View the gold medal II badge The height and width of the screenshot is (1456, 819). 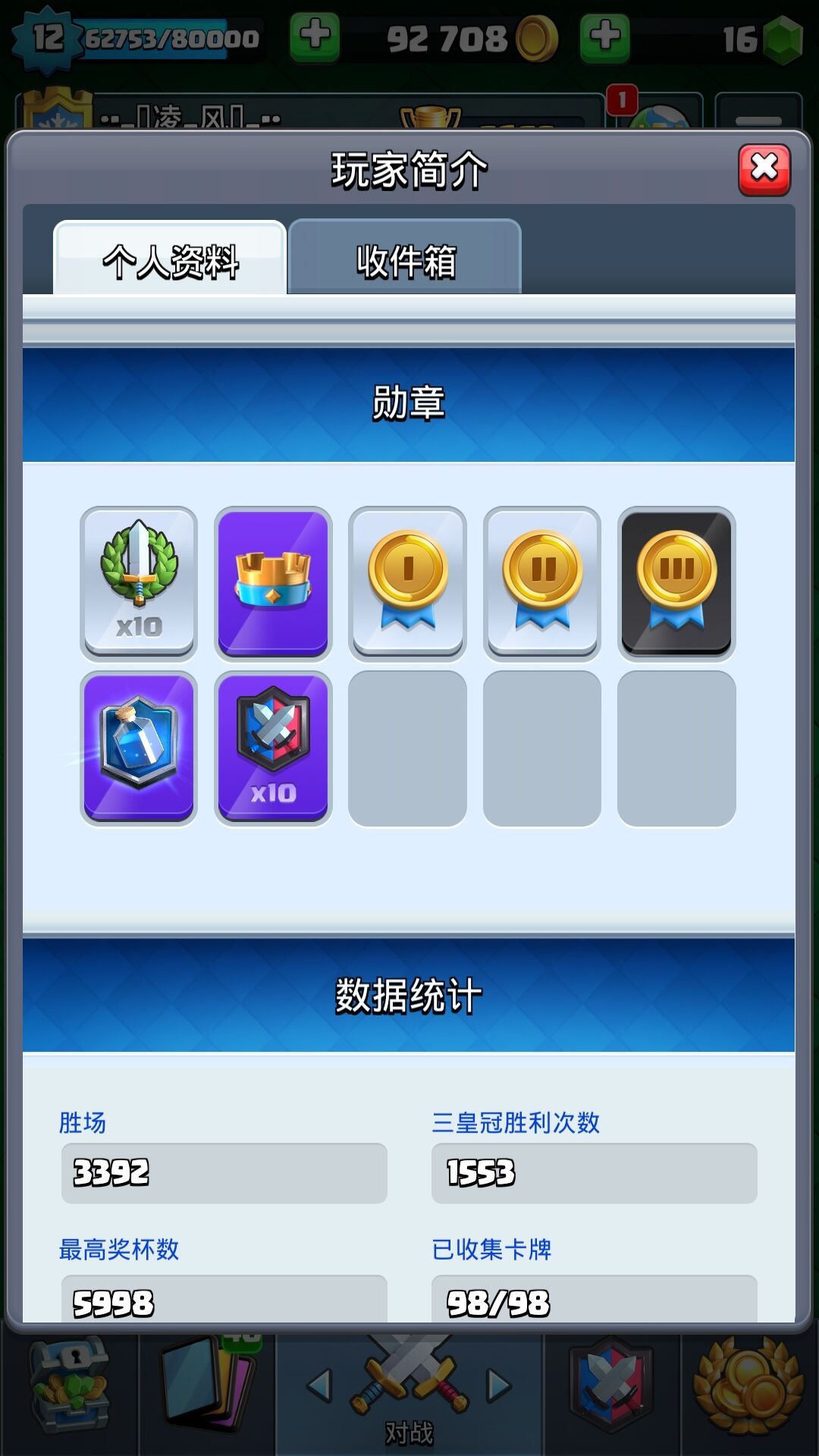pos(542,583)
